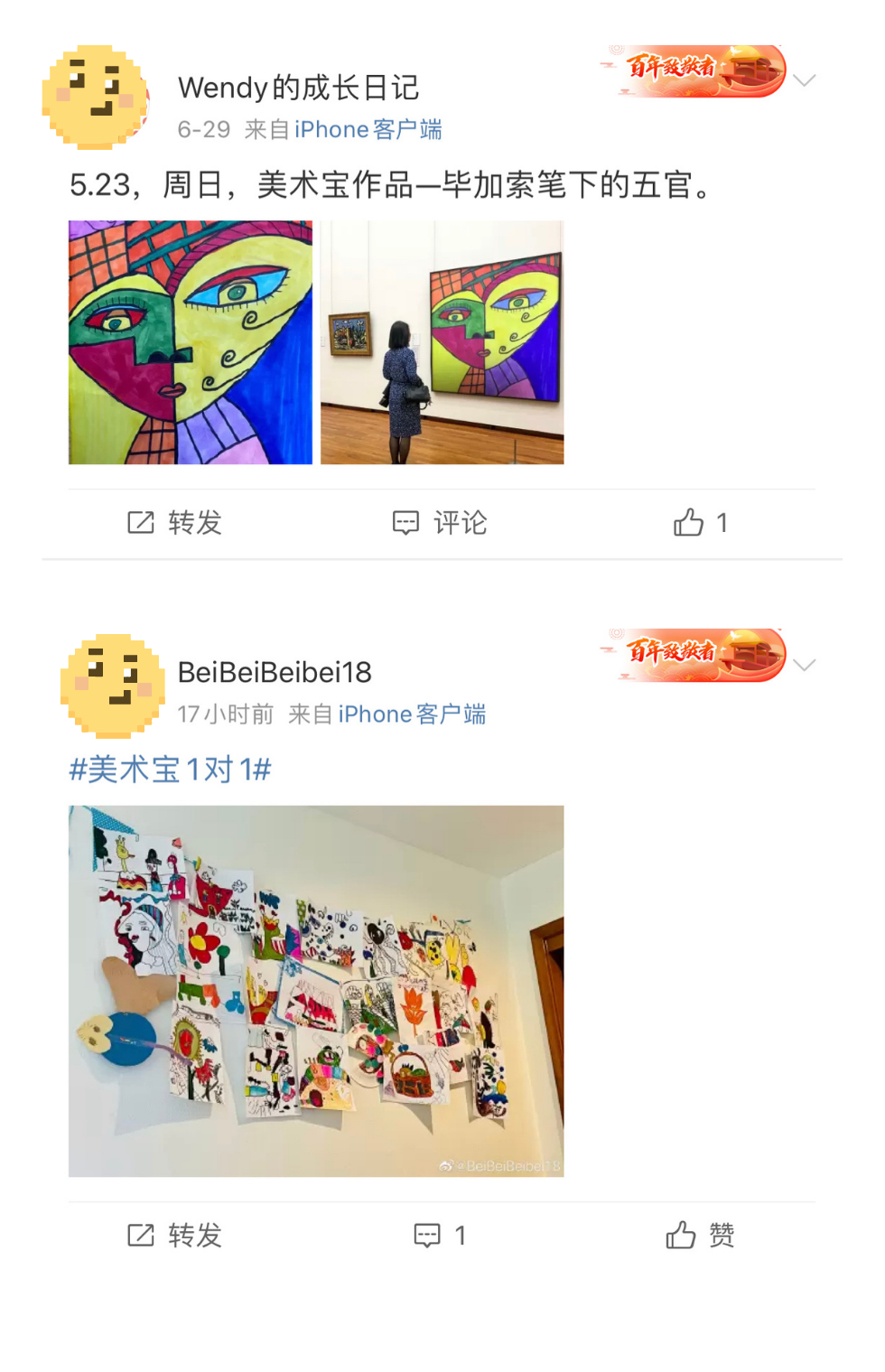This screenshot has height=1372, width=885.
Task: Open the gallery photo with woman viewing painting
Action: [442, 342]
